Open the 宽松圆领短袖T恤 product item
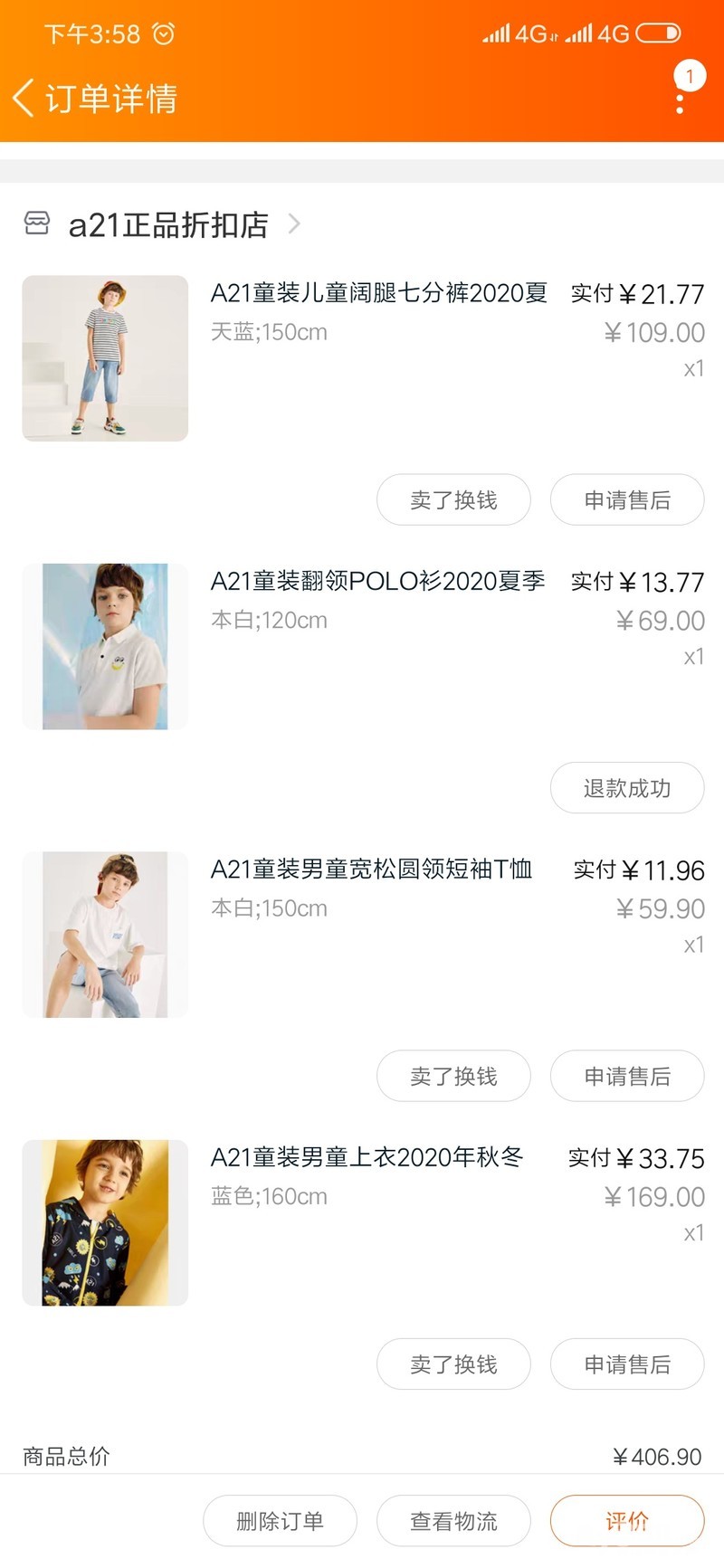Screen dimensions: 724x1568 [371, 870]
